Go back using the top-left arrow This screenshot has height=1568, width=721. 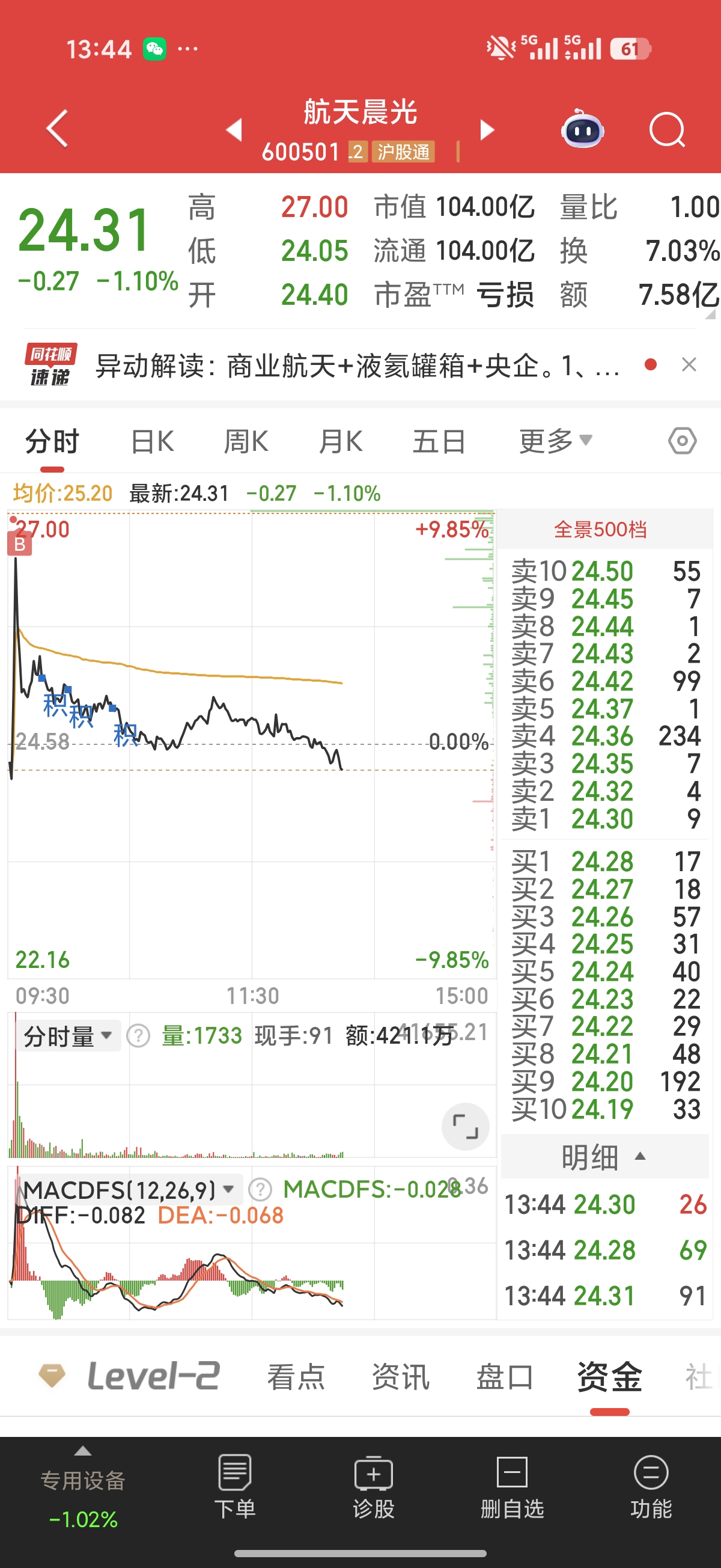click(57, 129)
